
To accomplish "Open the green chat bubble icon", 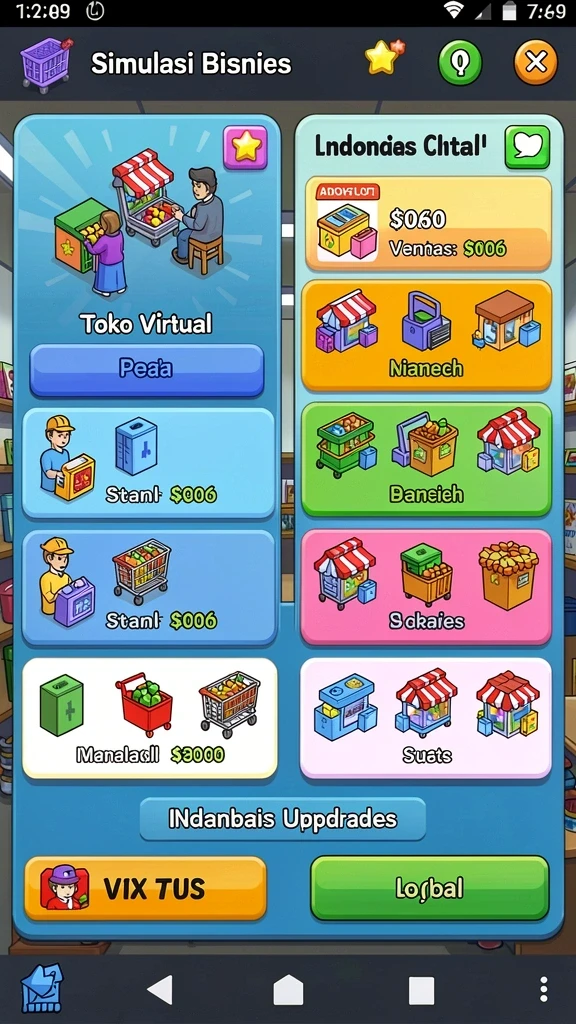I will (527, 147).
